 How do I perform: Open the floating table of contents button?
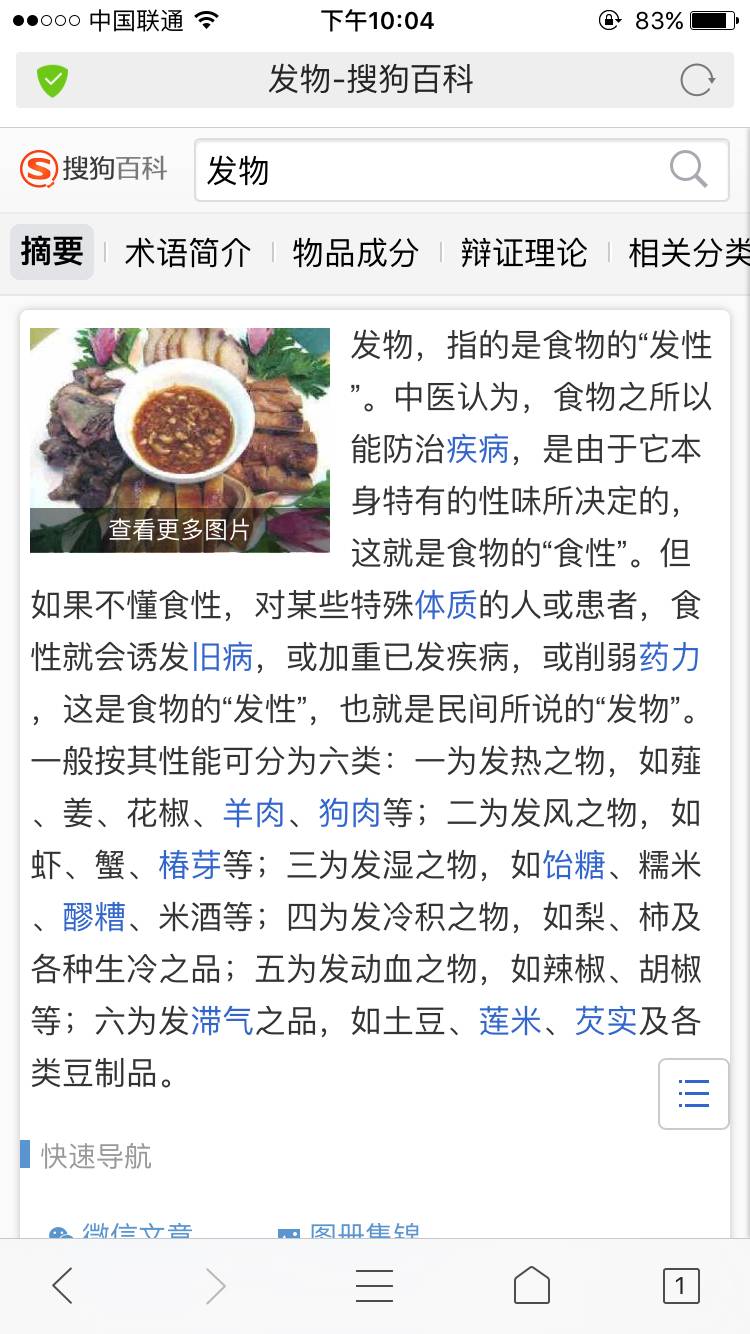pos(693,1093)
